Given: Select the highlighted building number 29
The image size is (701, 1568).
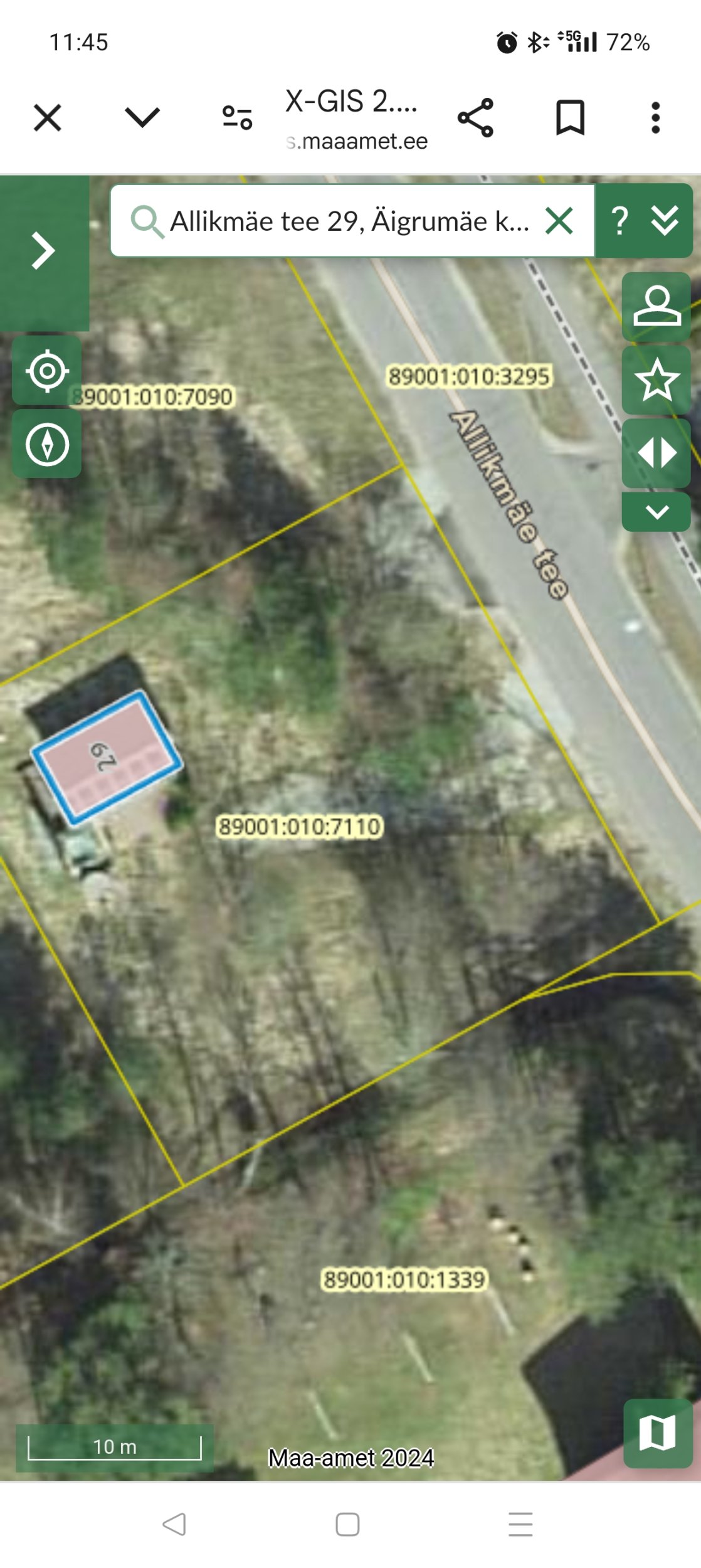Looking at the screenshot, I should point(107,757).
